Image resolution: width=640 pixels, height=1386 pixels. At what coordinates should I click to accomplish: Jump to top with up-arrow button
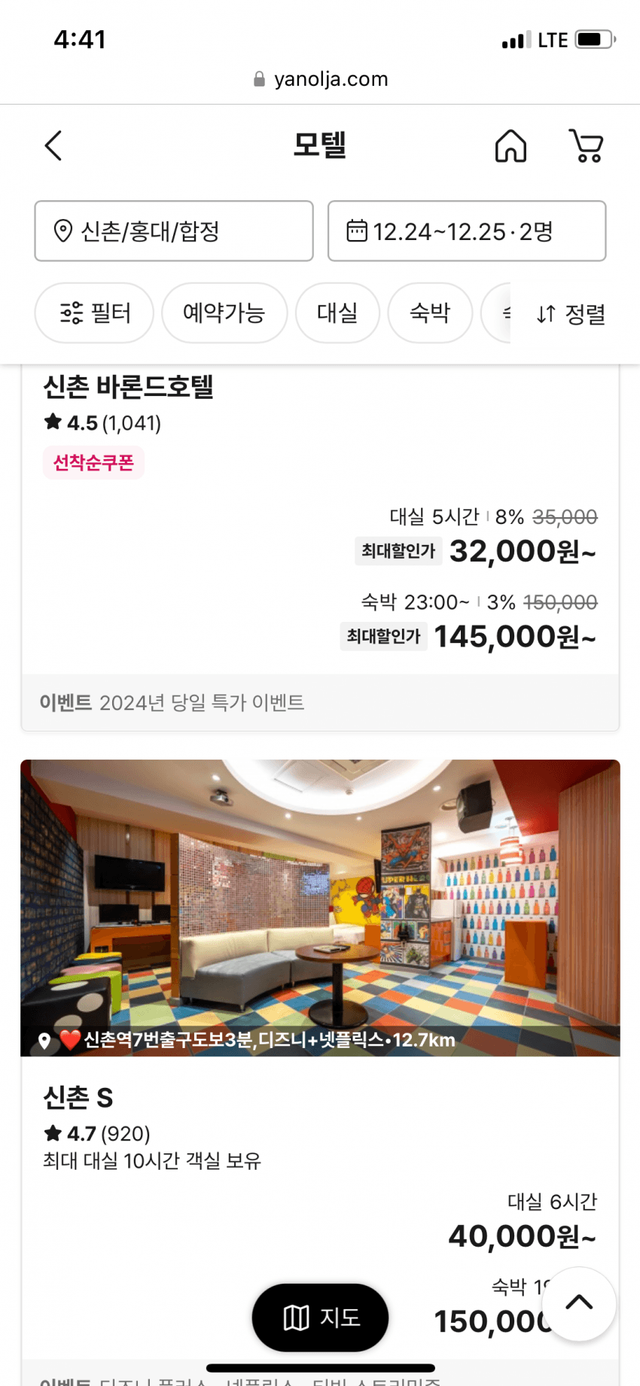coord(578,1304)
